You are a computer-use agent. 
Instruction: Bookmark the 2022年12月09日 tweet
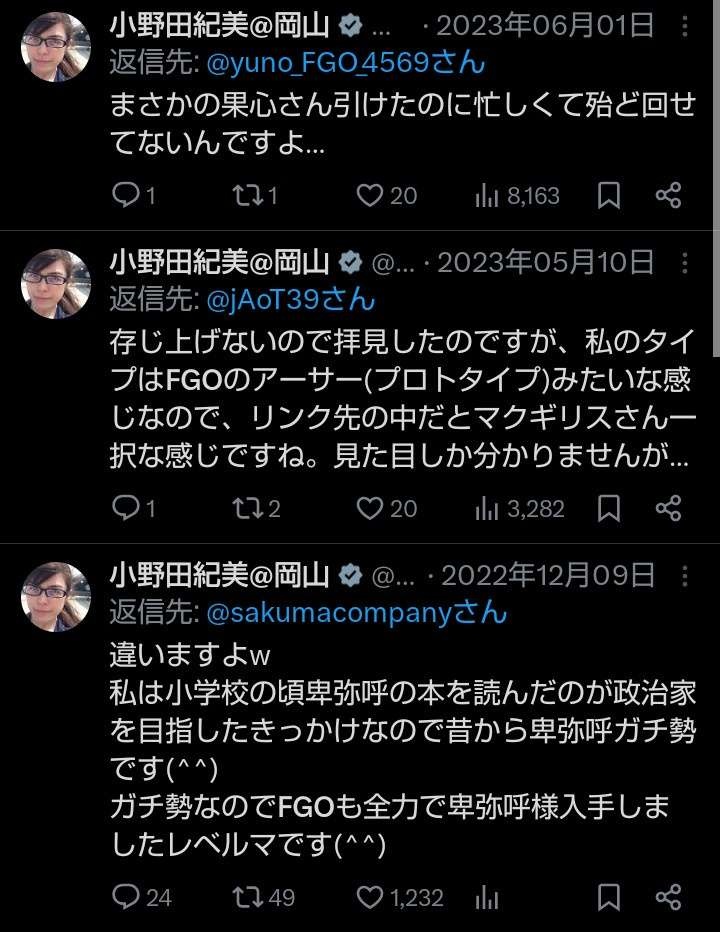click(x=608, y=896)
